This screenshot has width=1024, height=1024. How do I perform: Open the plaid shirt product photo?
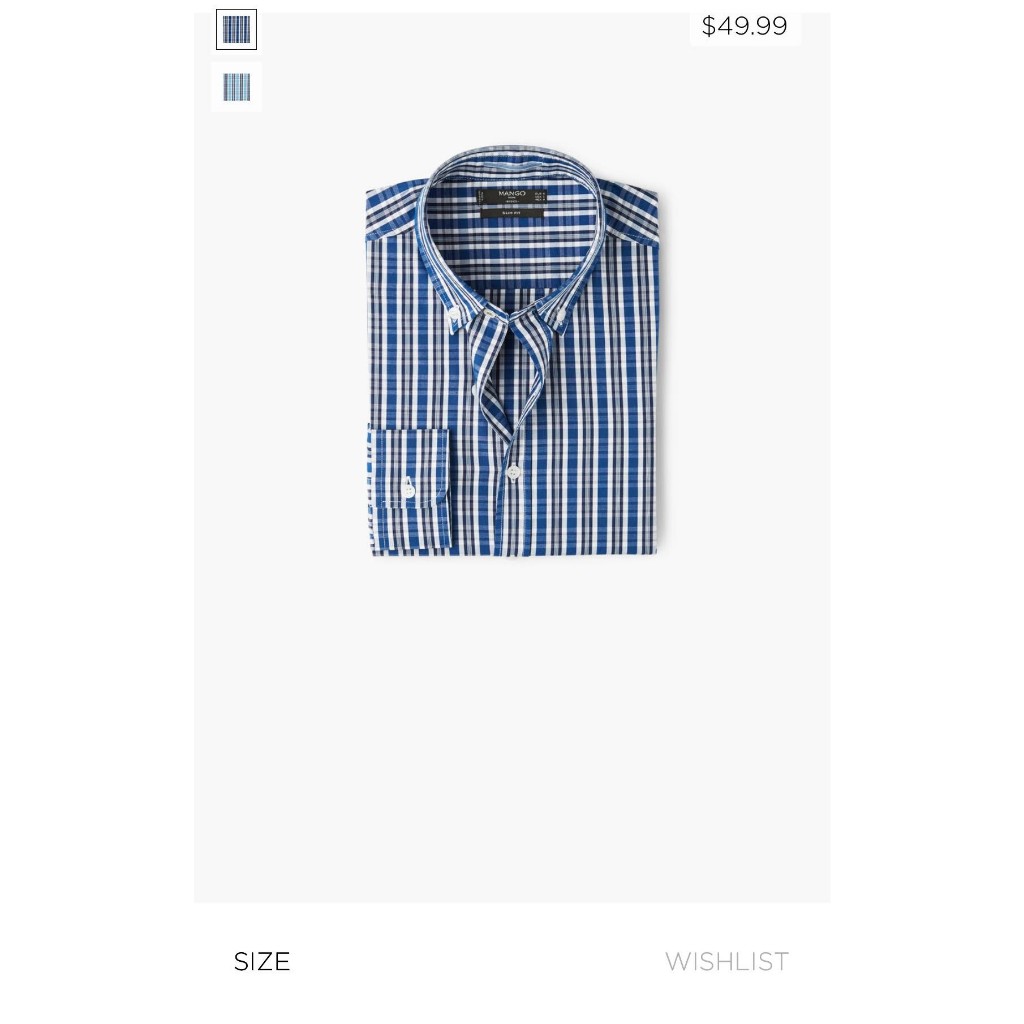click(x=512, y=352)
